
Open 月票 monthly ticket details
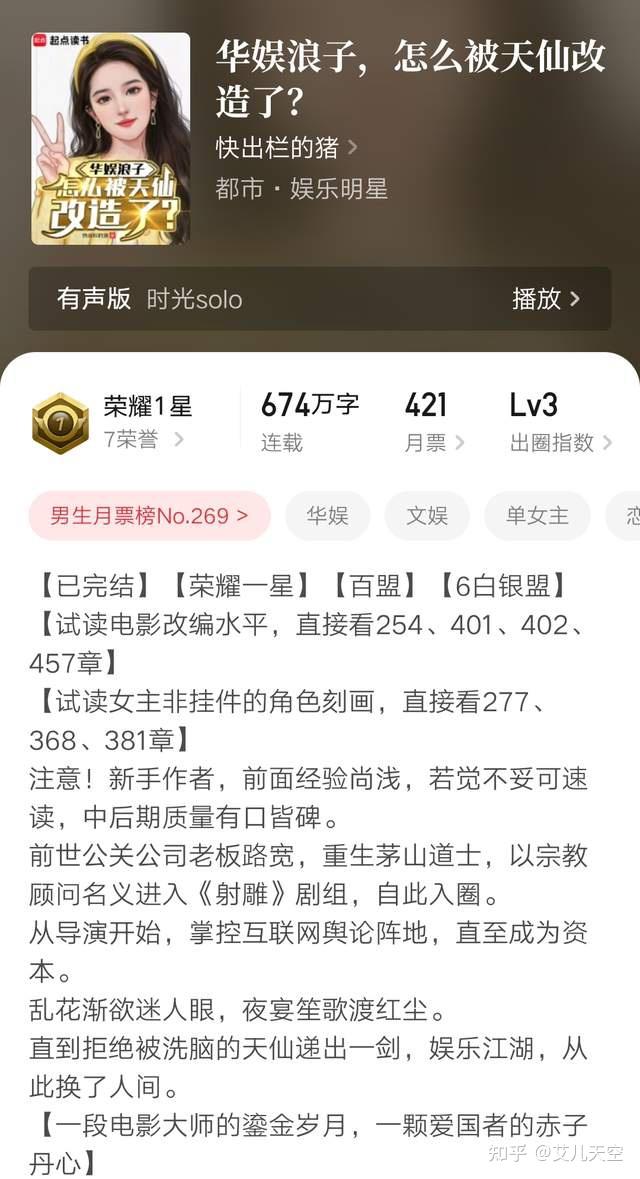(x=434, y=442)
